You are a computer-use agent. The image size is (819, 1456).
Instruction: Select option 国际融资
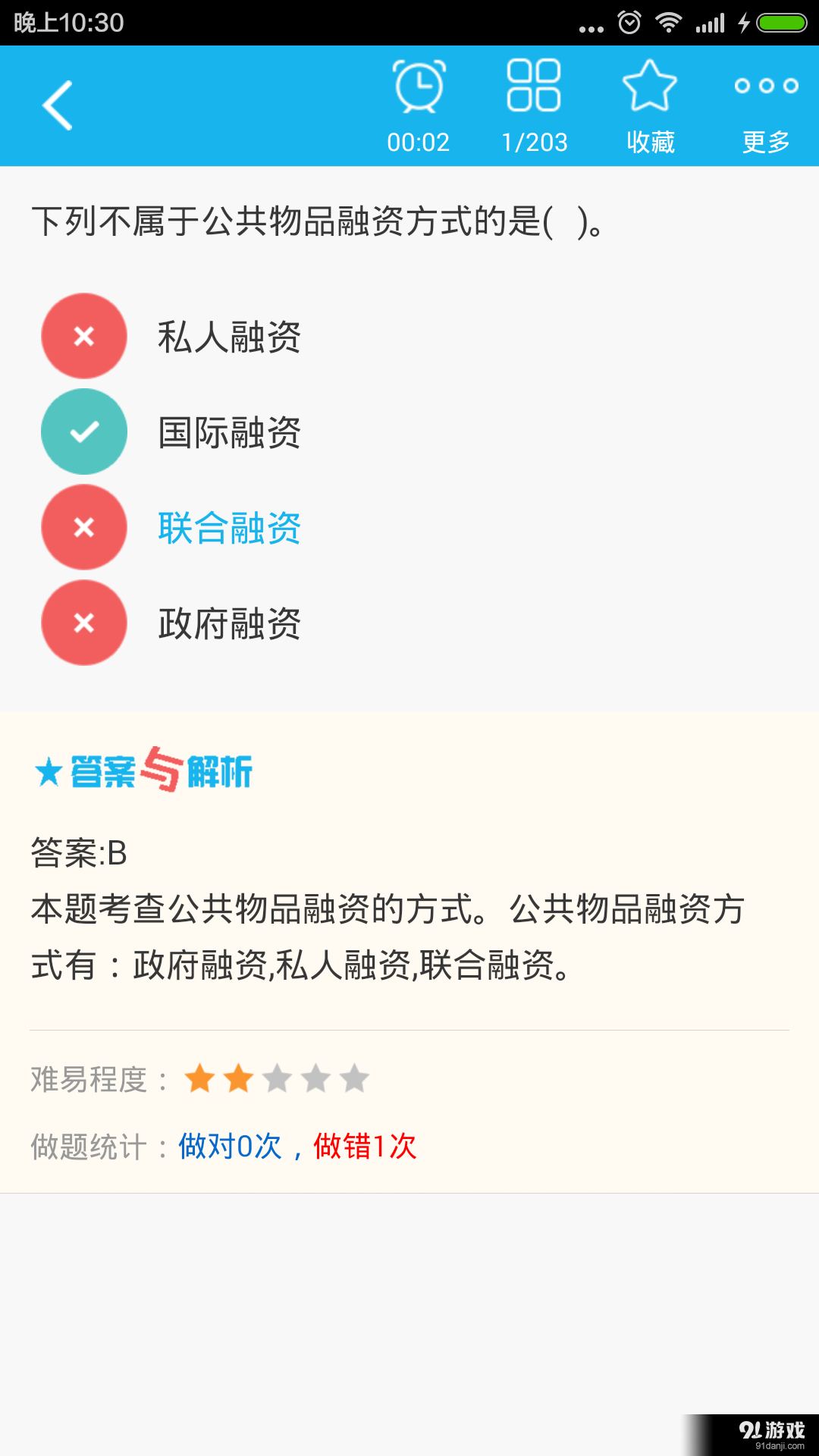coord(230,431)
